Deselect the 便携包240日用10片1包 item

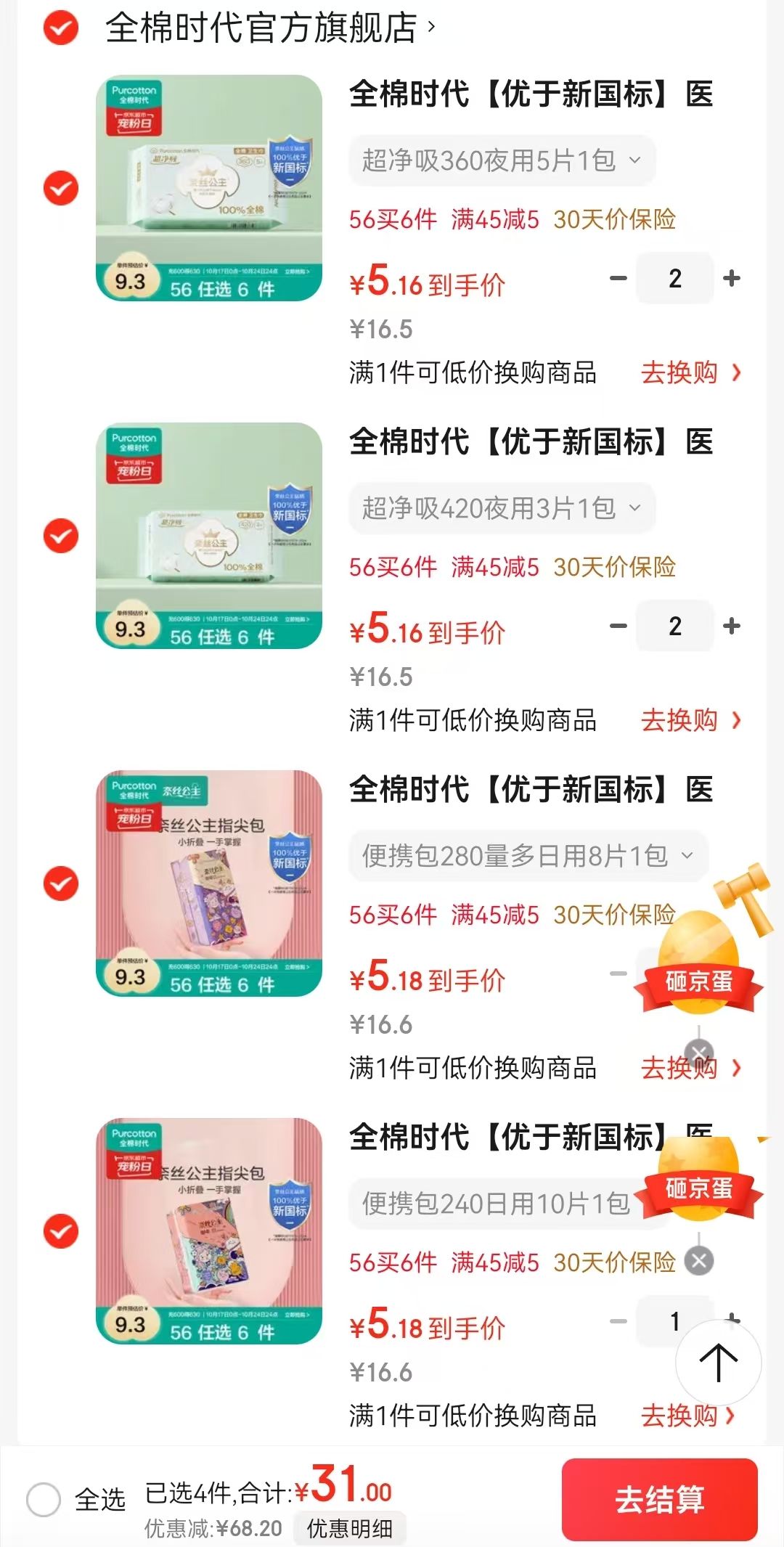click(61, 1231)
